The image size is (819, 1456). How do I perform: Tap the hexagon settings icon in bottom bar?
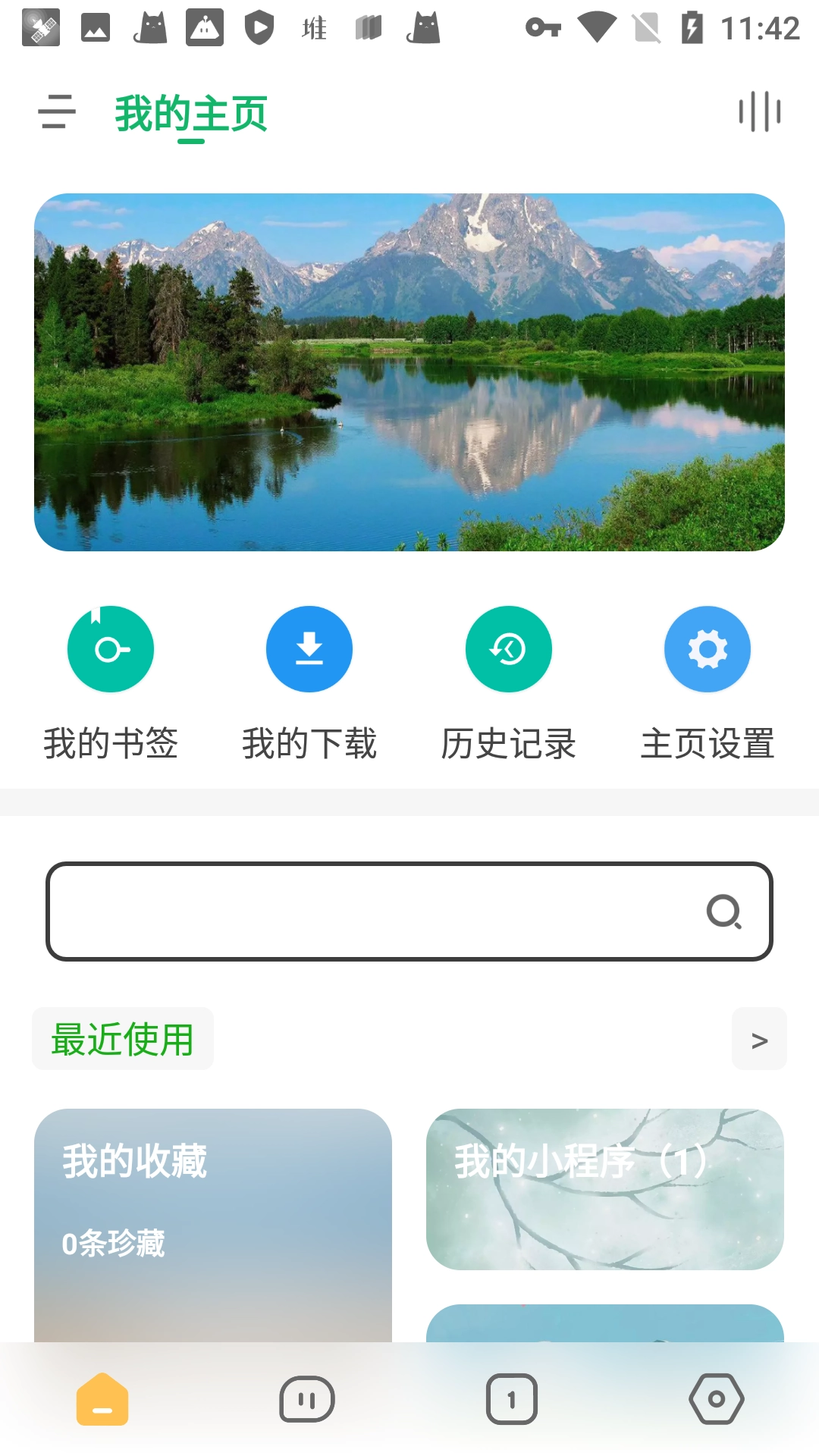717,1399
